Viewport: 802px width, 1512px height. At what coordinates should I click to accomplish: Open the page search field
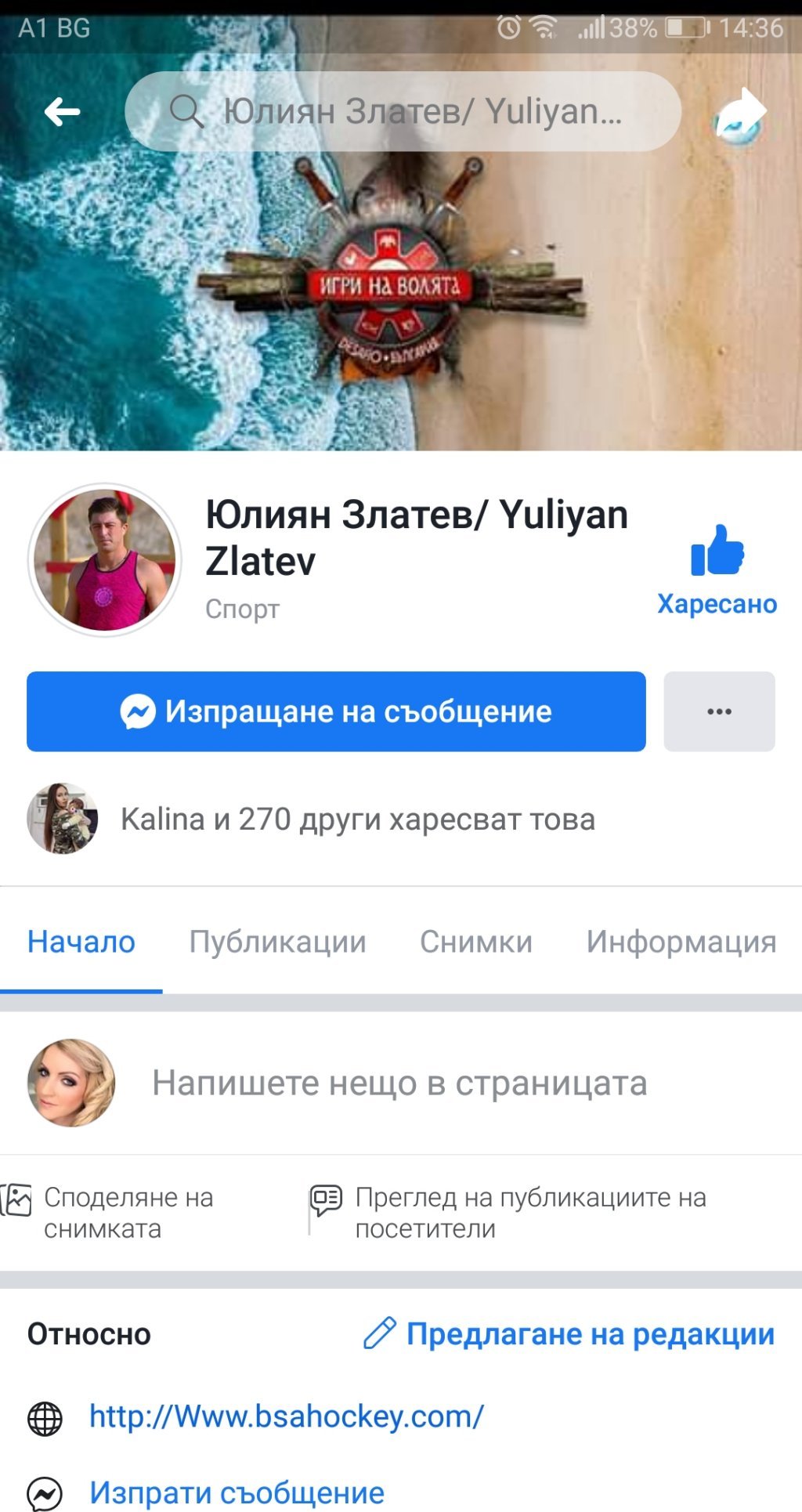click(x=403, y=111)
